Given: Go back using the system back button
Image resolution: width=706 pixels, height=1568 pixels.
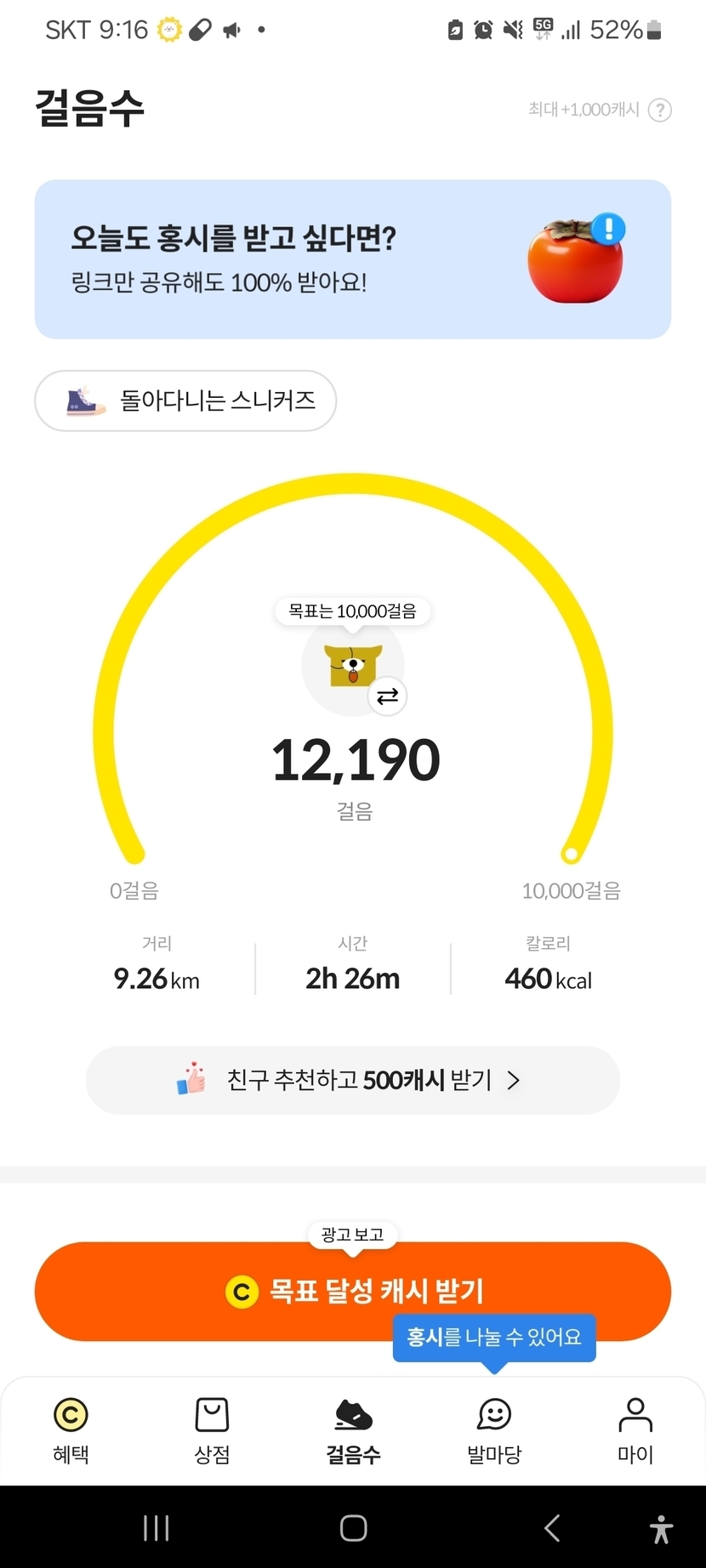Looking at the screenshot, I should click(x=552, y=1528).
